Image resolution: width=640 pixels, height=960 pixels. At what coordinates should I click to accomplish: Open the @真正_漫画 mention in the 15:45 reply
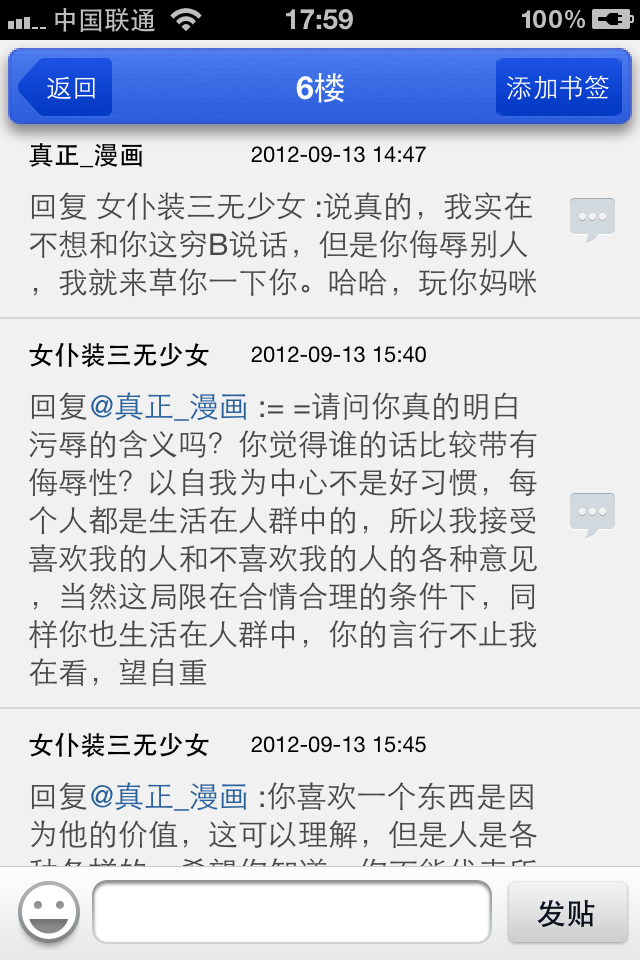pos(169,796)
